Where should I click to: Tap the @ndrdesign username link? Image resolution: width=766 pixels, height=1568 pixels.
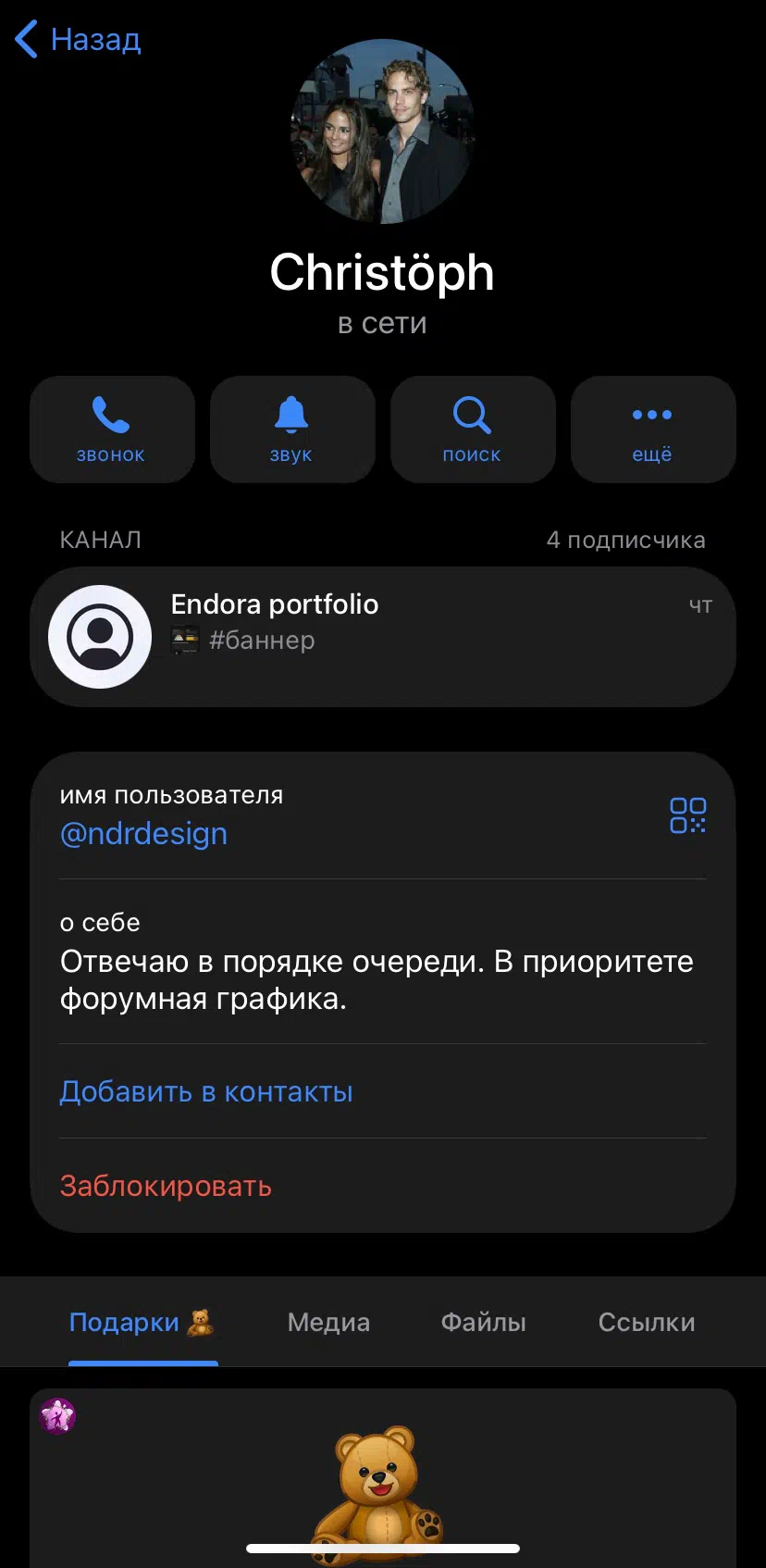coord(143,834)
